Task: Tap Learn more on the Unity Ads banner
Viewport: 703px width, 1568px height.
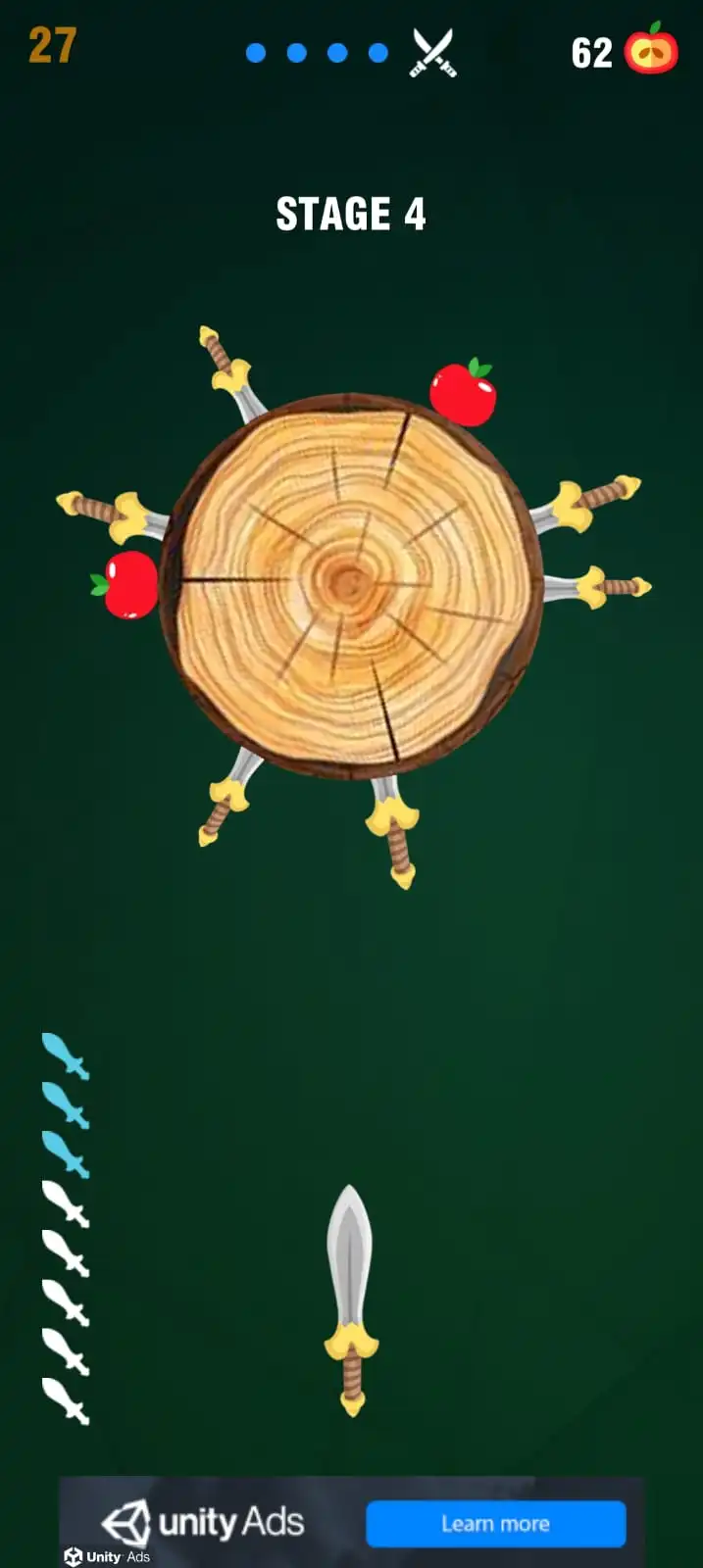Action: click(x=495, y=1524)
